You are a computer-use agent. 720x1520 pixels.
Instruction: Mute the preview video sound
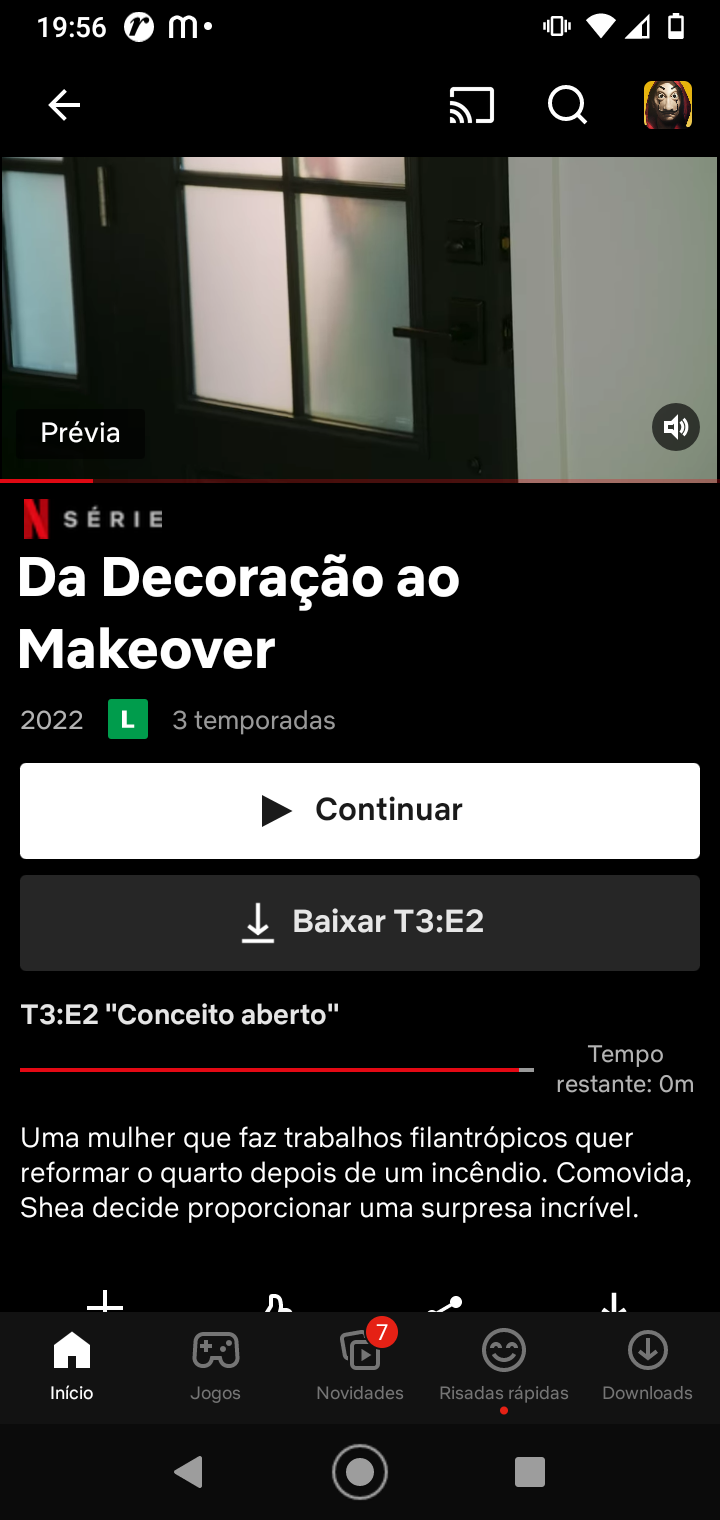pyautogui.click(x=676, y=428)
